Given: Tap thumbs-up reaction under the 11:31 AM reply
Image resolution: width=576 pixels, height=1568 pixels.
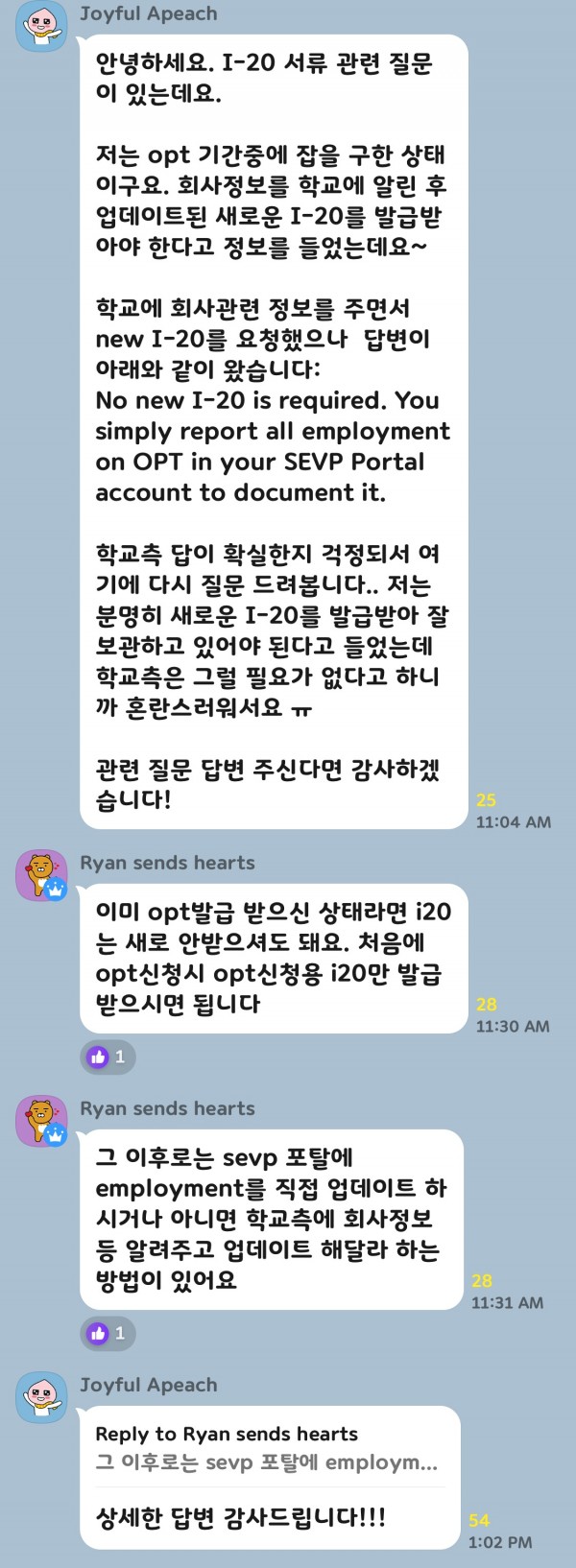Looking at the screenshot, I should tap(108, 1333).
